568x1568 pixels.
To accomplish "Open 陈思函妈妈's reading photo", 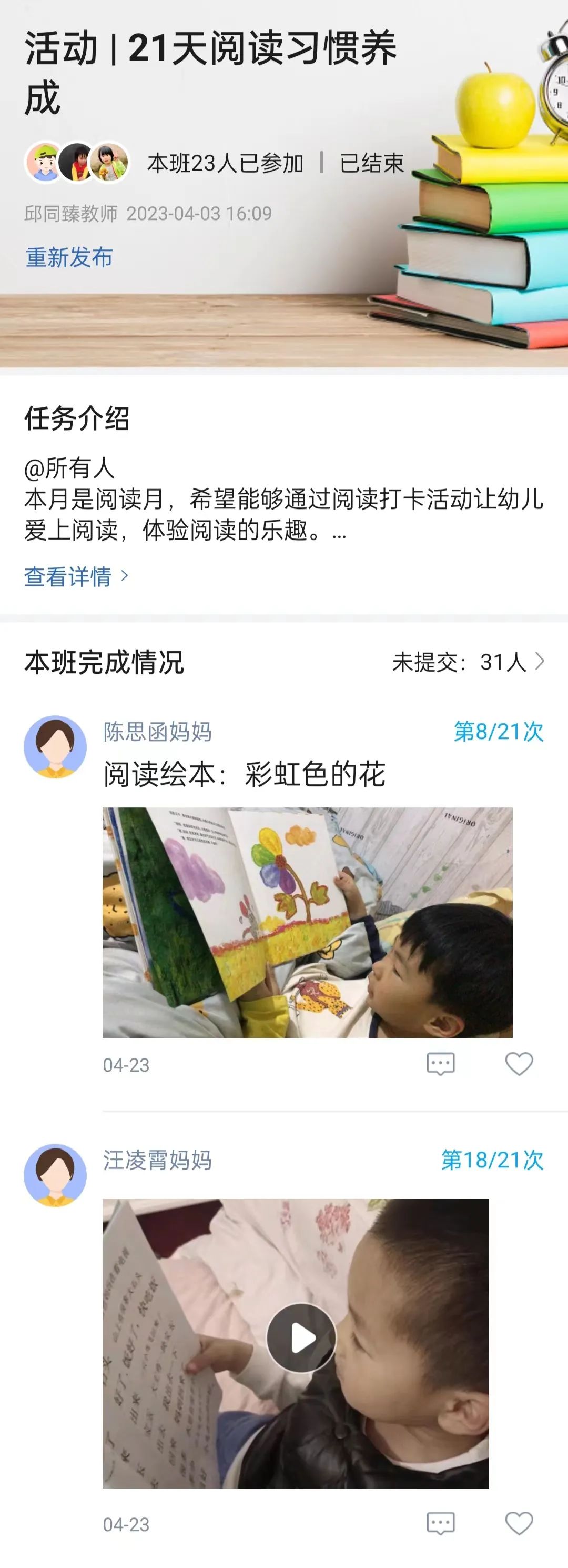I will click(x=307, y=922).
